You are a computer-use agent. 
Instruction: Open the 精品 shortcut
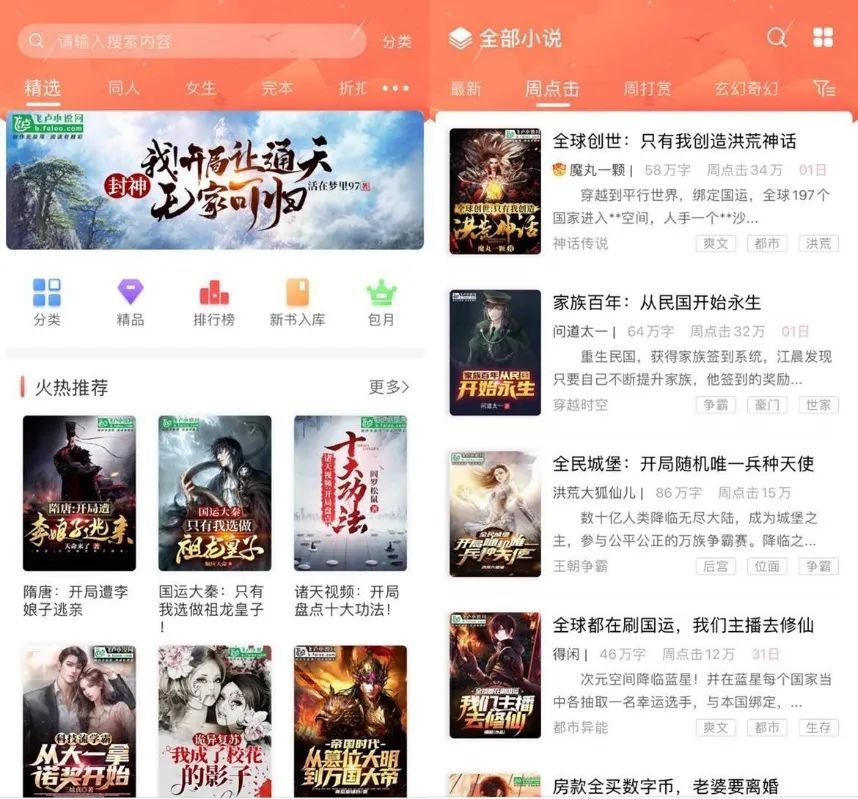[130, 302]
